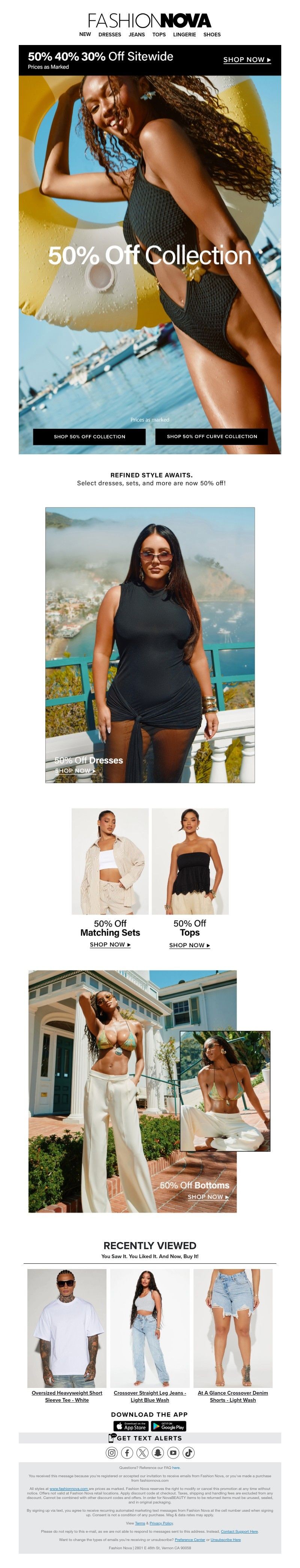Tap the Unsubscribe Here link
The height and width of the screenshot is (1568, 300).
[x=226, y=1540]
